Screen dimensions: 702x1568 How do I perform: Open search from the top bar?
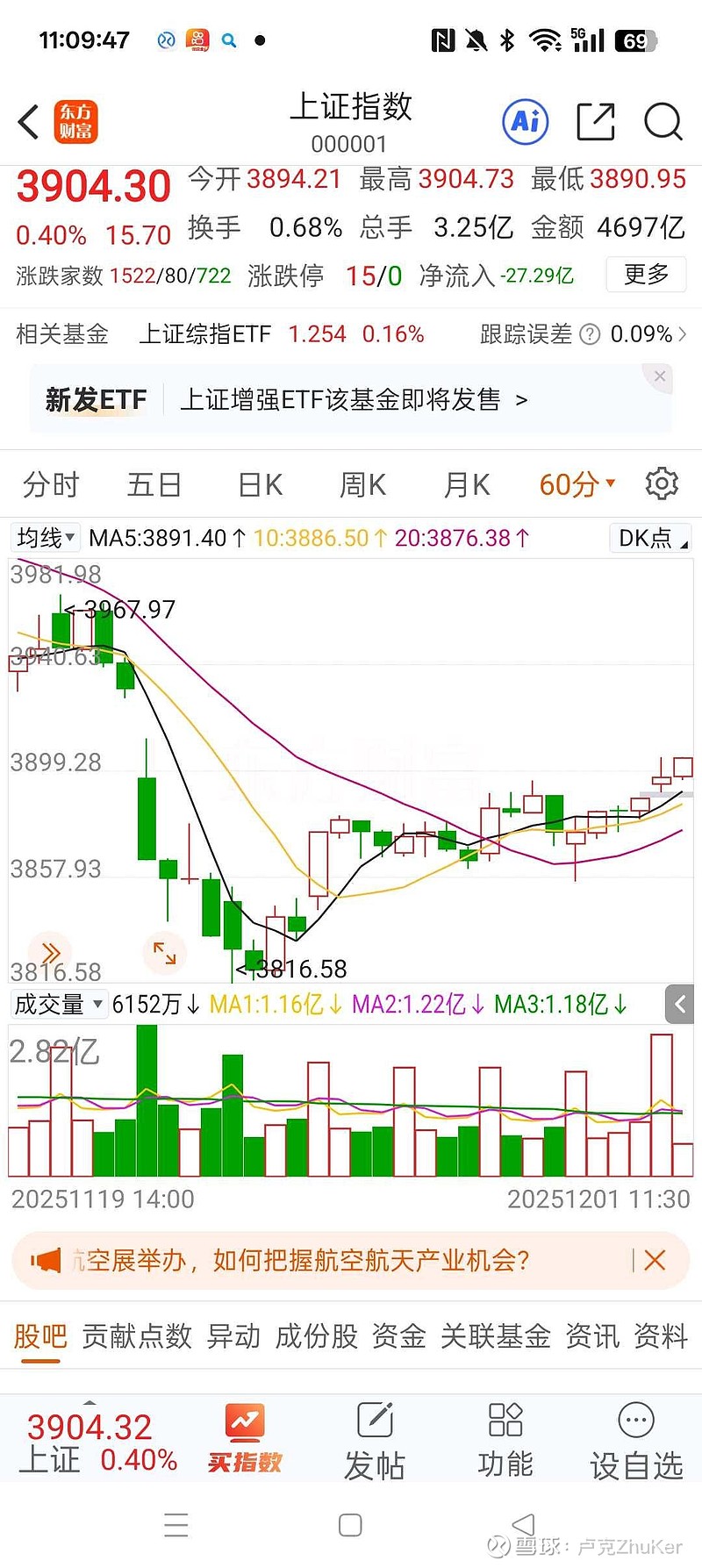click(663, 122)
